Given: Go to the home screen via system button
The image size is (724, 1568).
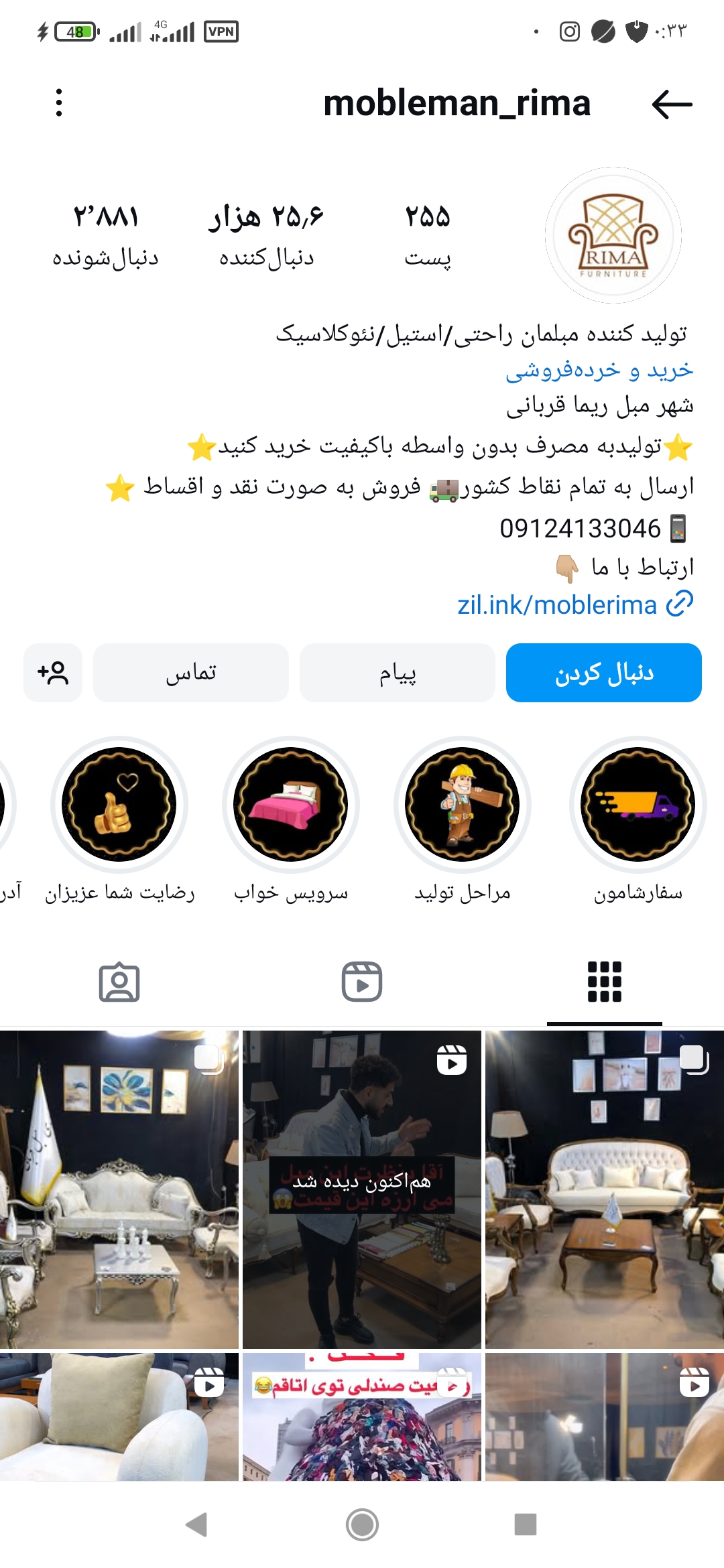Looking at the screenshot, I should pos(362,1524).
